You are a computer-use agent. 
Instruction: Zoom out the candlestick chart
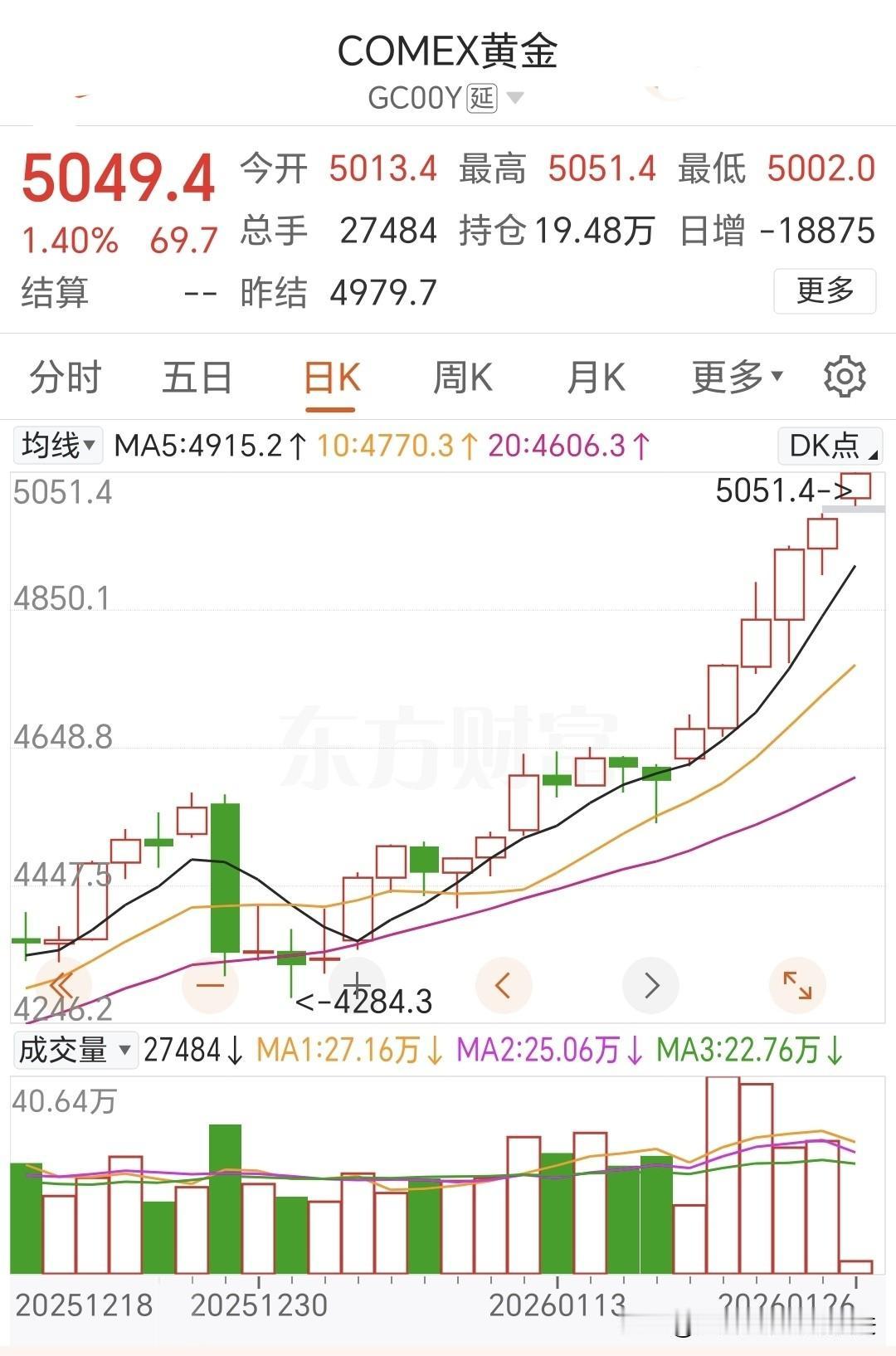[211, 985]
